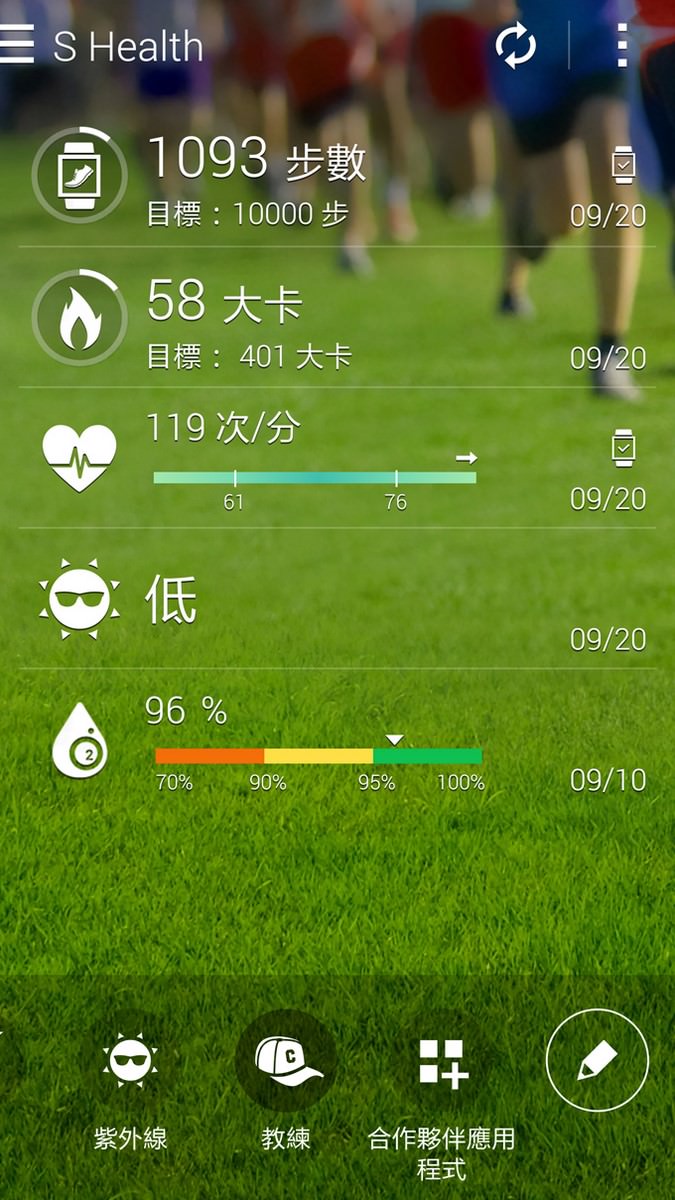This screenshot has width=675, height=1200.
Task: Open the 教練 coach shortcut
Action: coord(286,1090)
